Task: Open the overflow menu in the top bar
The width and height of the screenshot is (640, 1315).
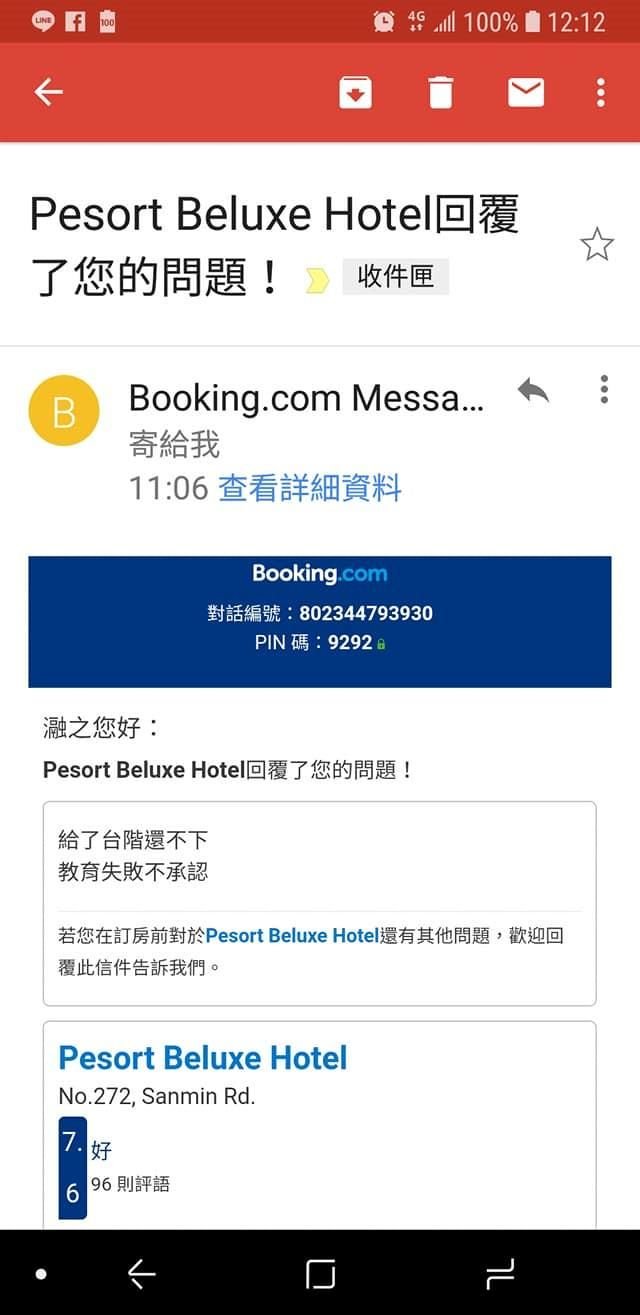Action: tap(600, 93)
